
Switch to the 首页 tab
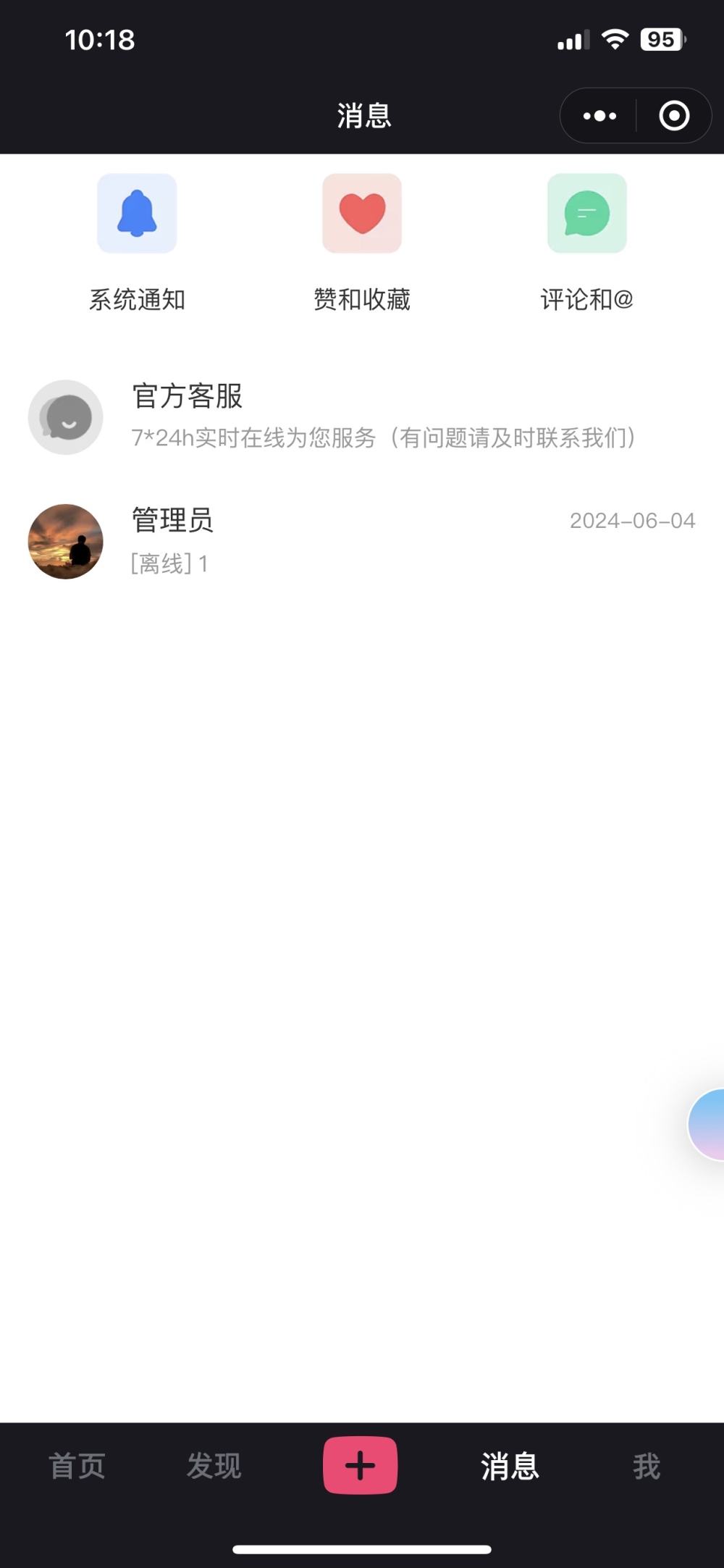tap(77, 1466)
